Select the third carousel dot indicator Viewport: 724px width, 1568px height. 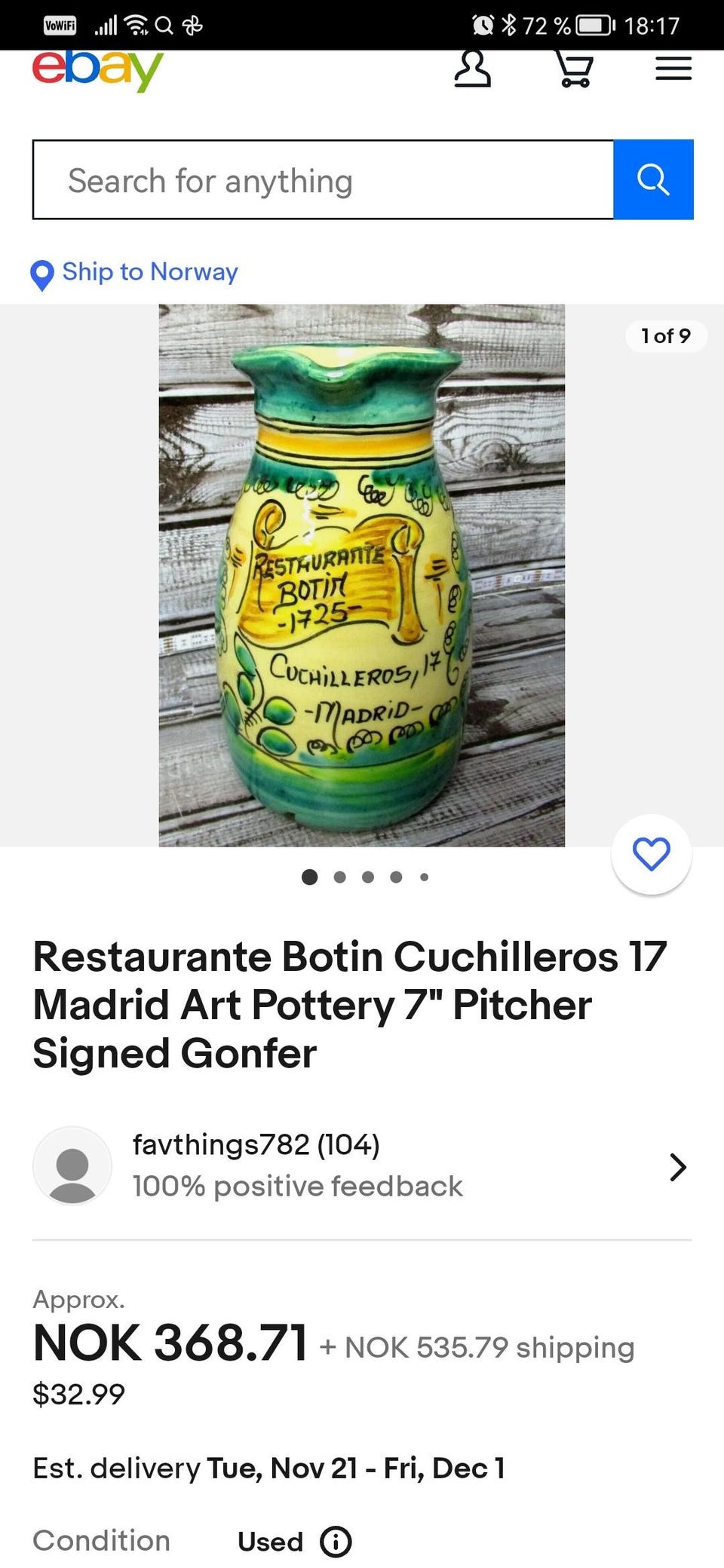(367, 877)
